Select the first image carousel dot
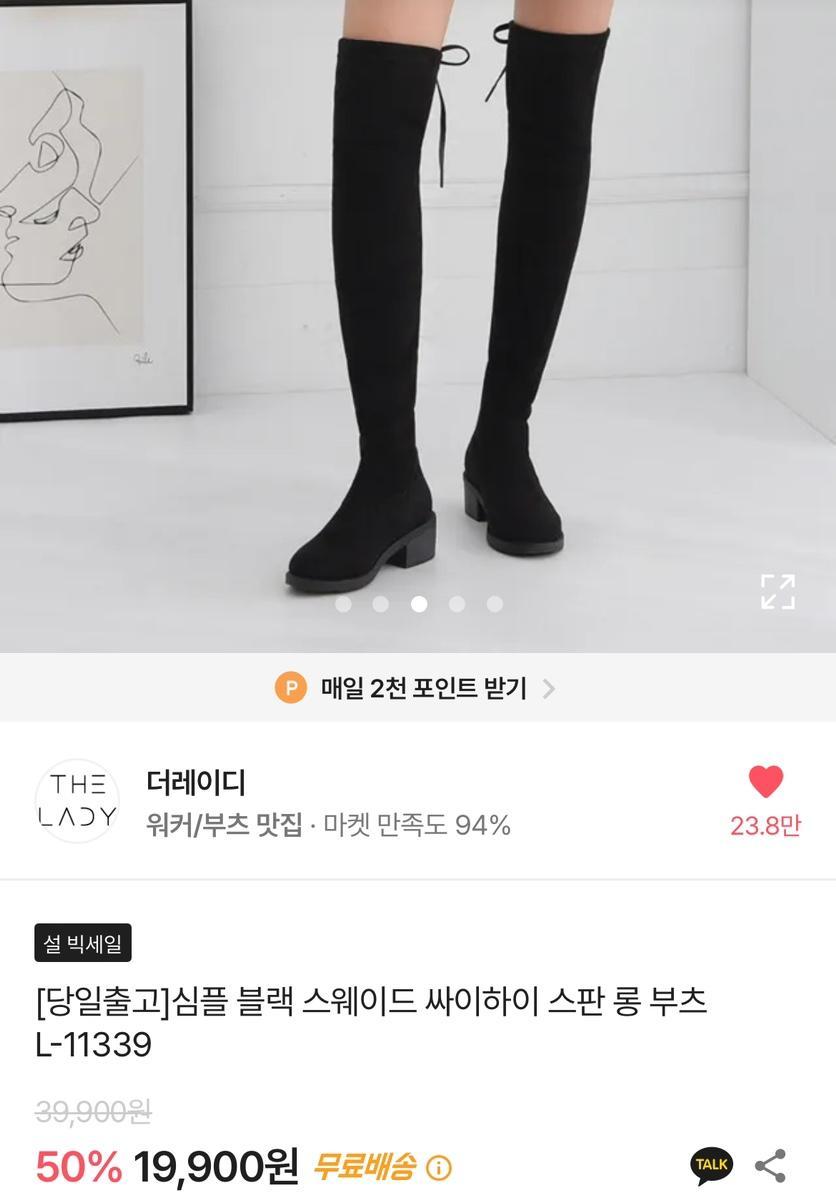The width and height of the screenshot is (836, 1200). pos(344,604)
